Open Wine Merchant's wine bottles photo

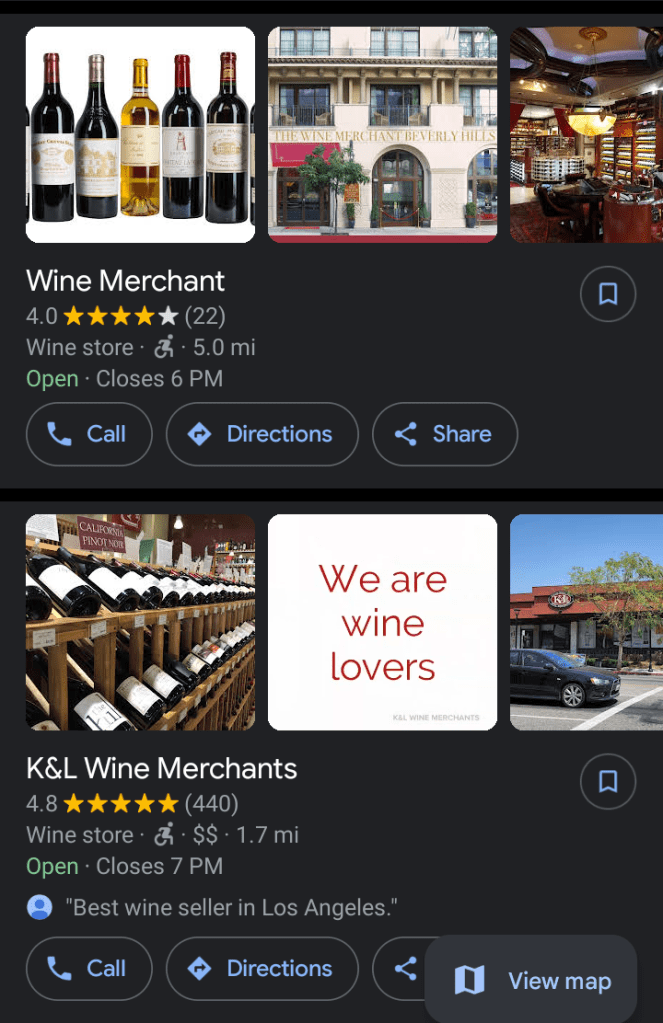point(140,135)
